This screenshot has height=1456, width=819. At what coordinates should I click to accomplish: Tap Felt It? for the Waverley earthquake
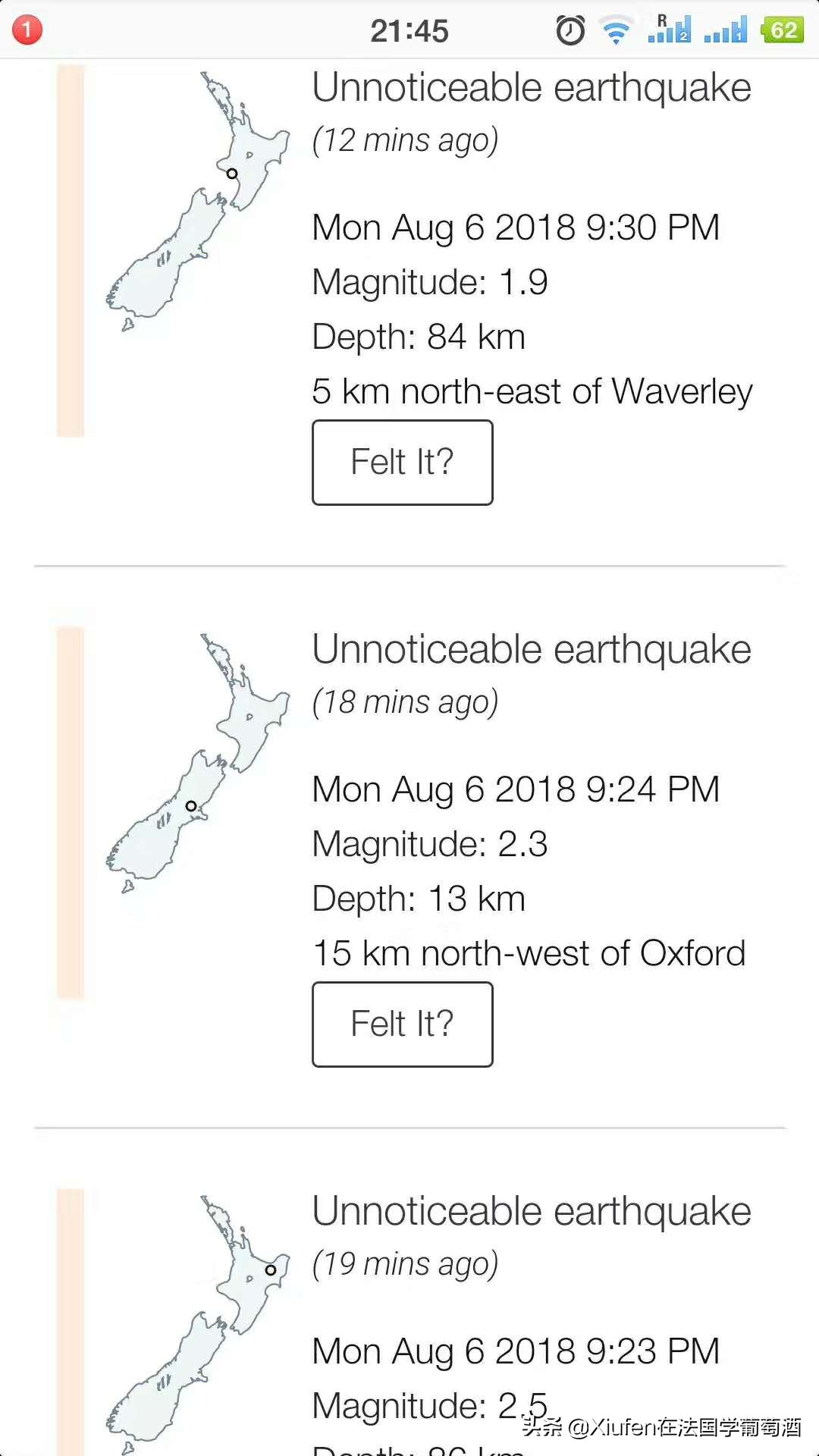402,463
